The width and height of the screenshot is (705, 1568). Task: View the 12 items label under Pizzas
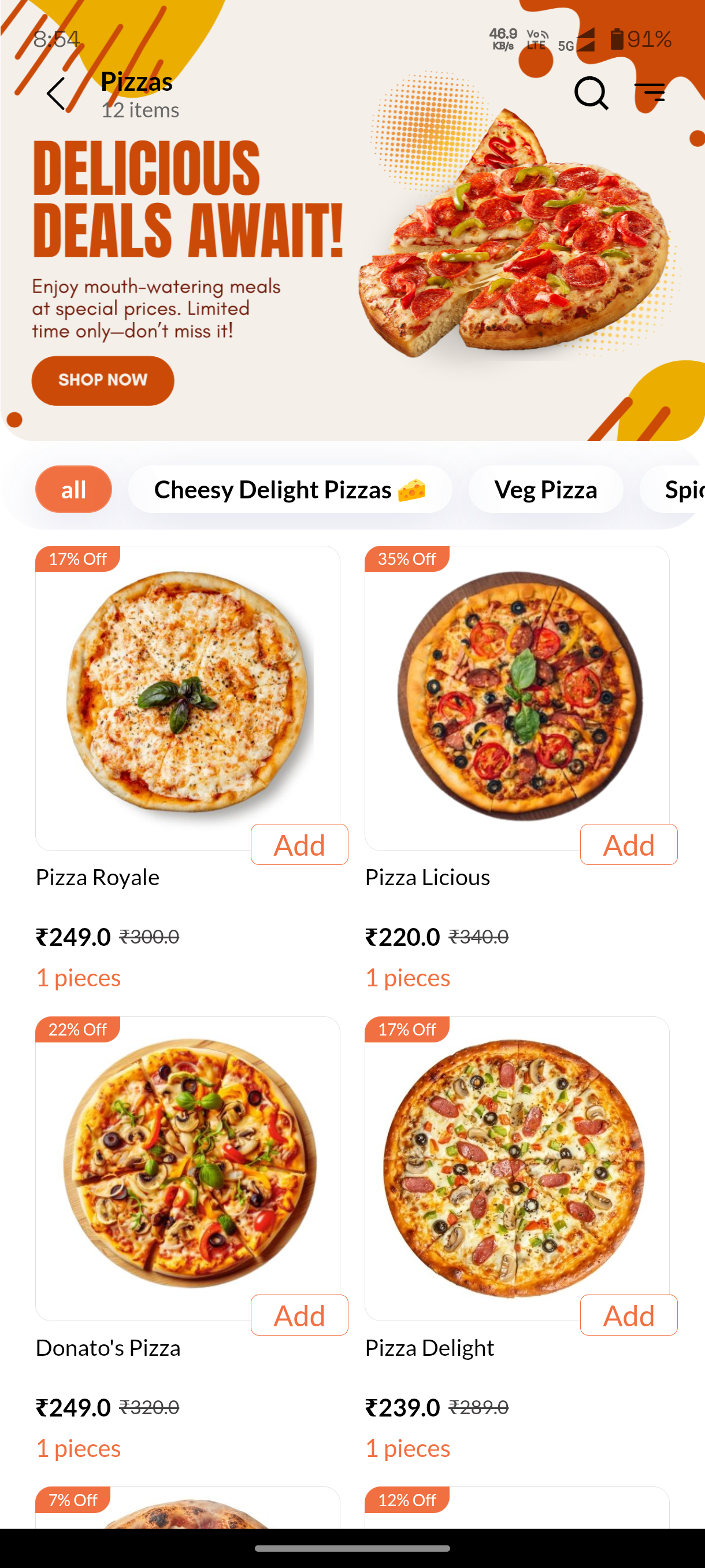tap(139, 110)
